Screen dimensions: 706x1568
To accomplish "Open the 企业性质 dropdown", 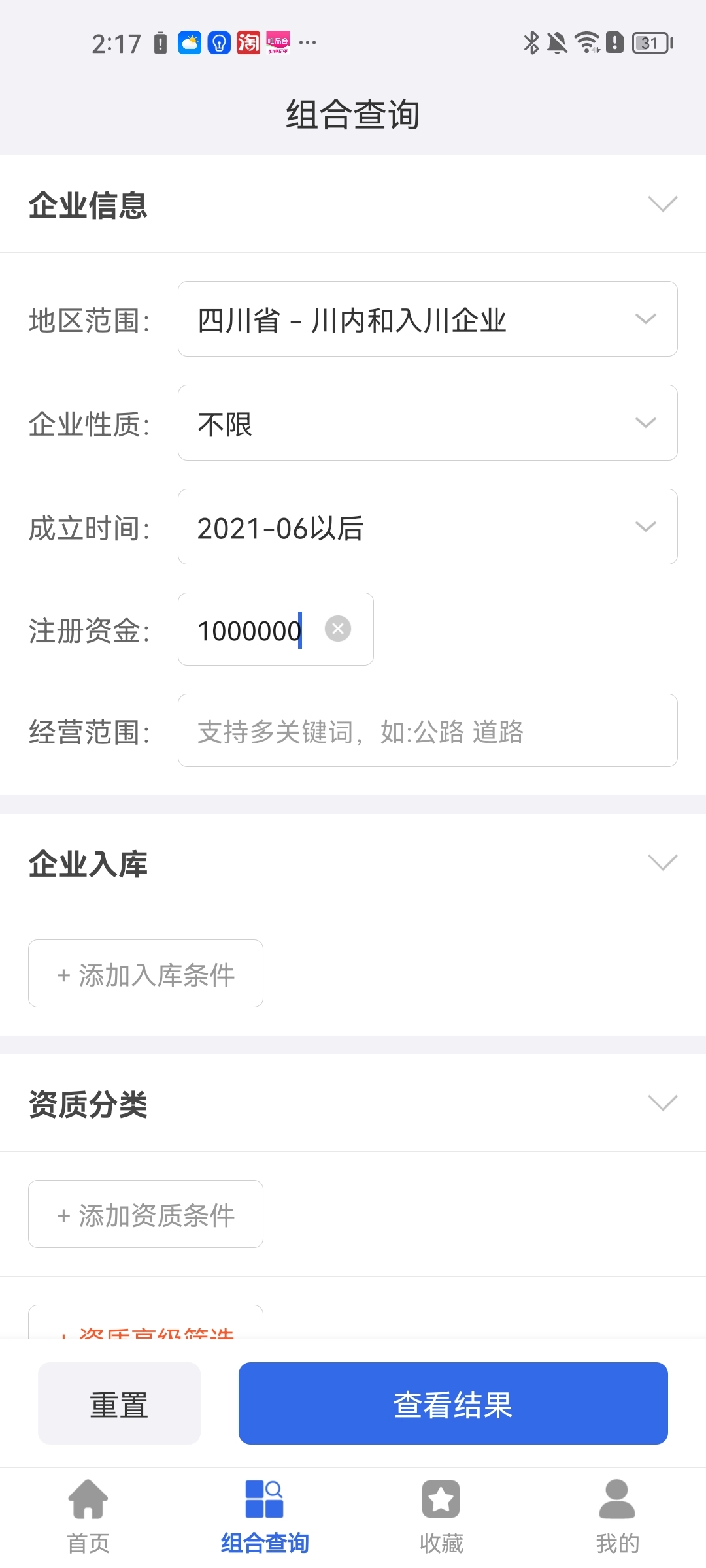I will [428, 423].
